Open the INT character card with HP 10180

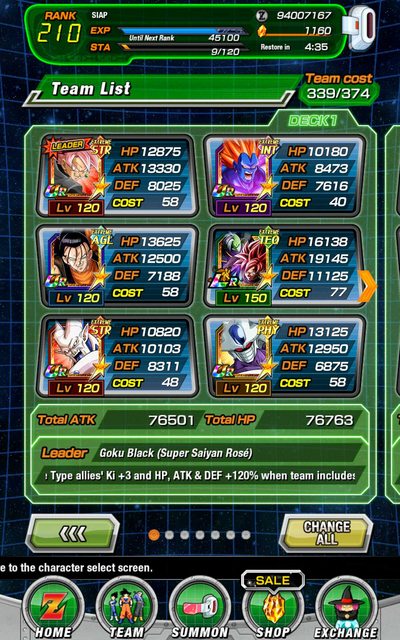coord(284,176)
